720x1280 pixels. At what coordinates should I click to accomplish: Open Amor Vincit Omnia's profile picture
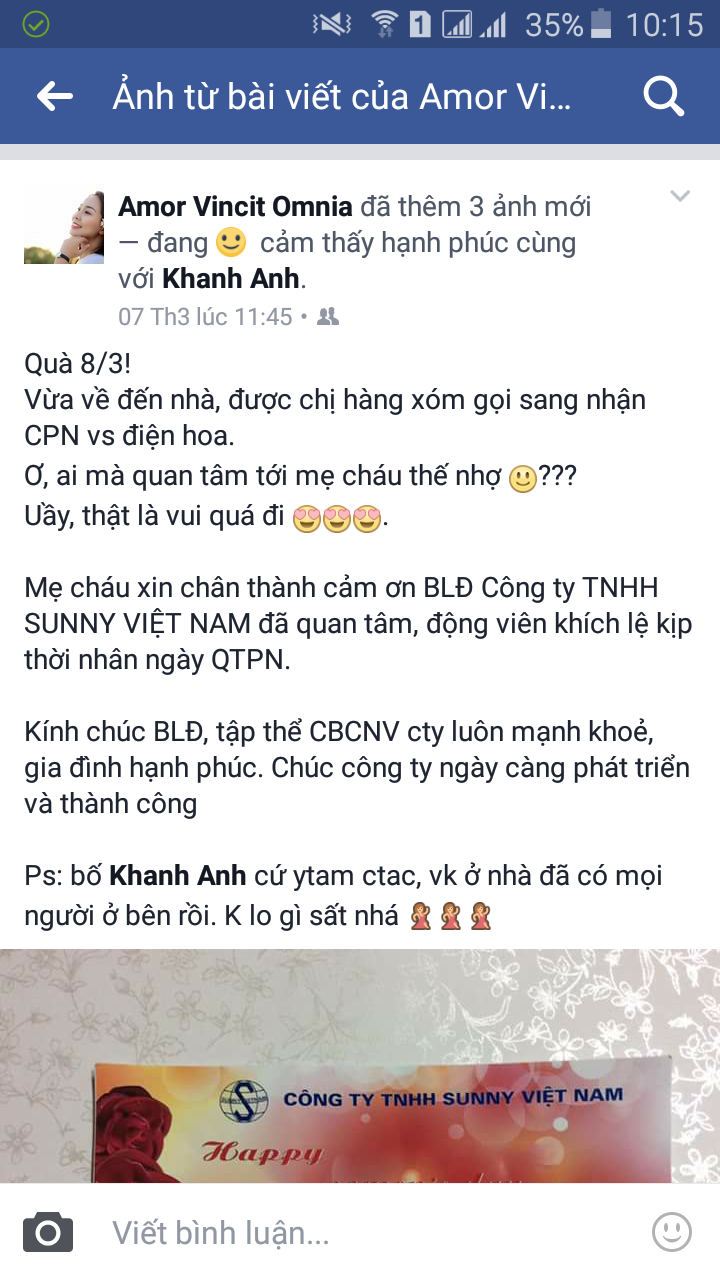pos(63,228)
